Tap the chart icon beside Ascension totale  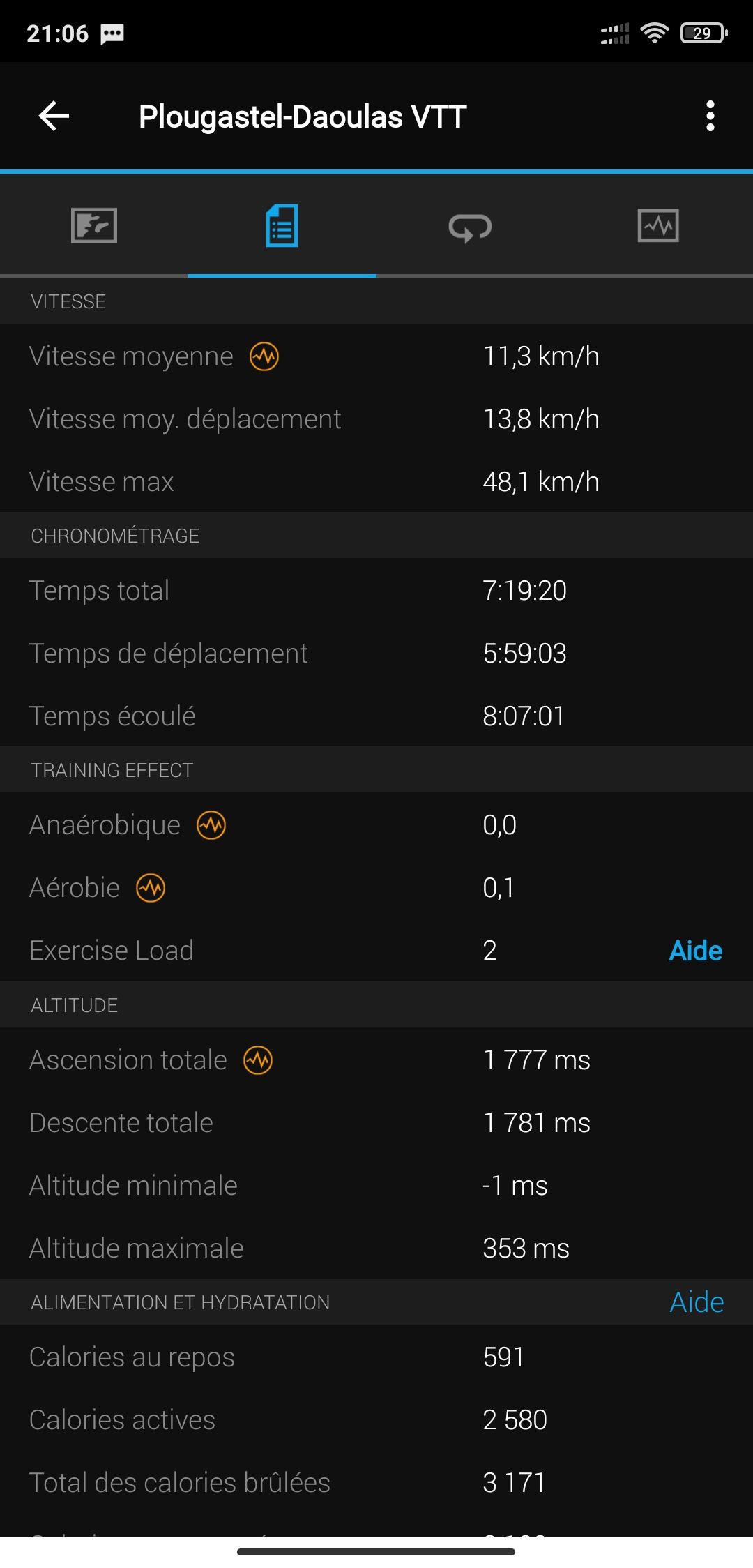pyautogui.click(x=258, y=1060)
